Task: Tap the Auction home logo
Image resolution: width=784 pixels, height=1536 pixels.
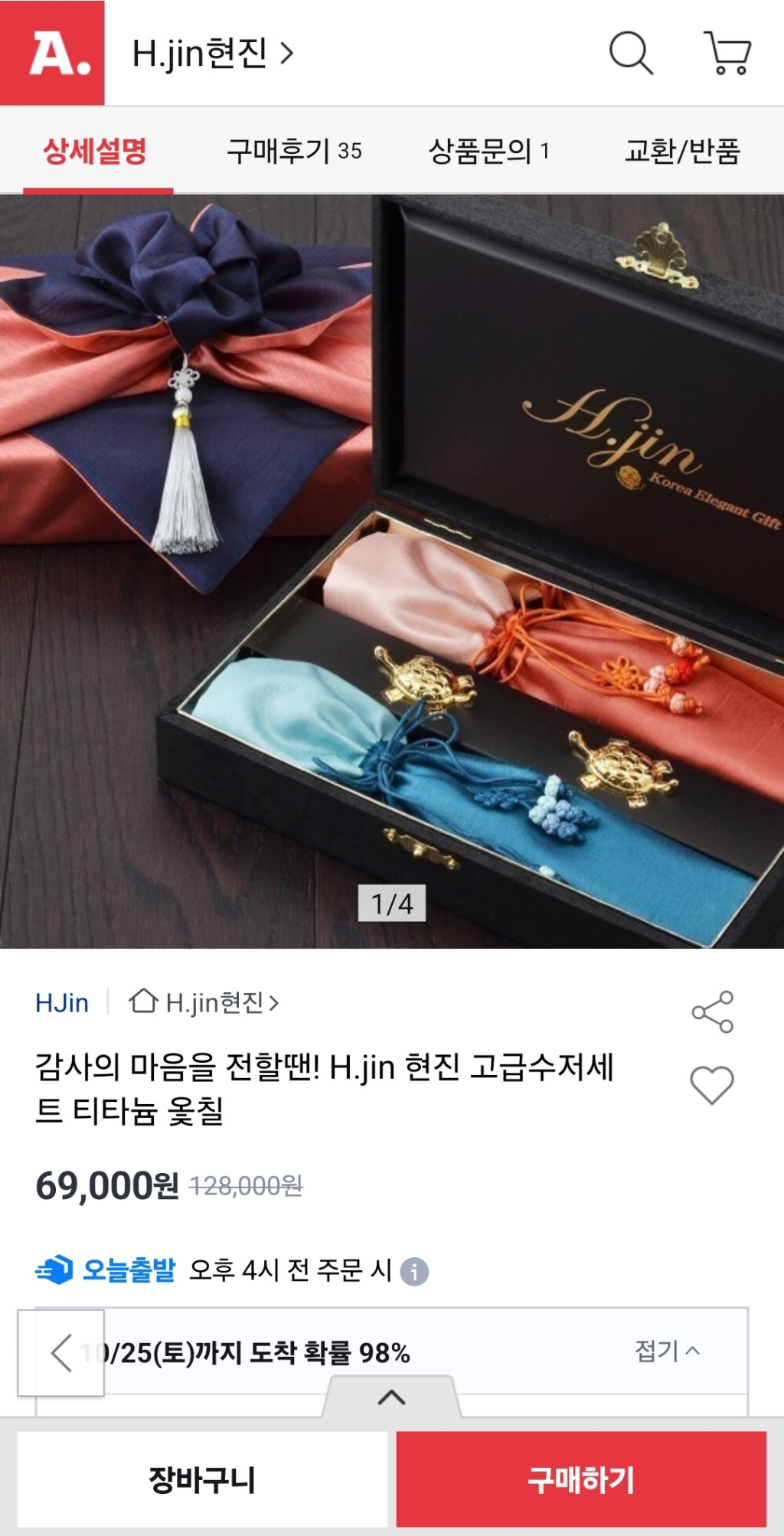Action: (x=52, y=53)
